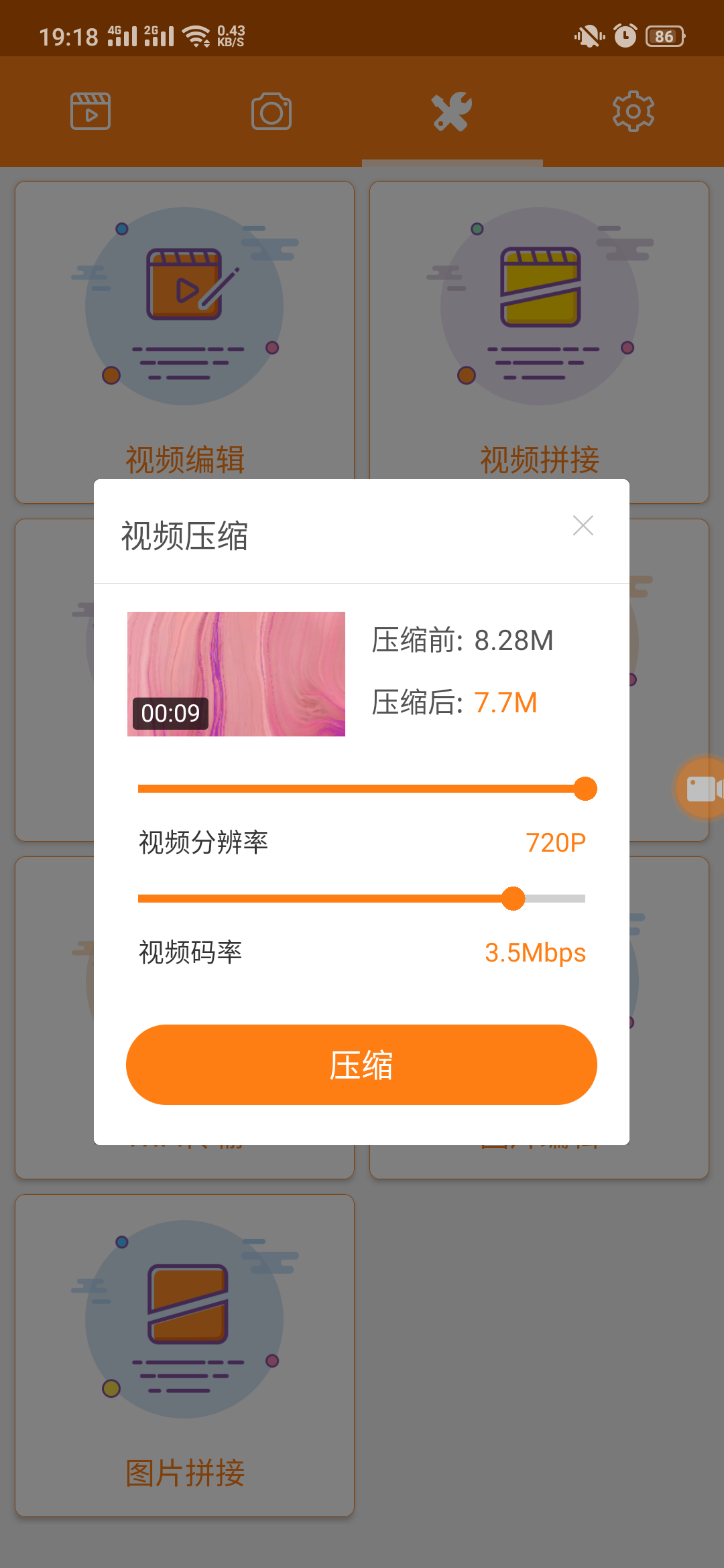Tap the video preview thumbnail showing 00:09
Image resolution: width=724 pixels, height=1568 pixels.
click(x=236, y=674)
